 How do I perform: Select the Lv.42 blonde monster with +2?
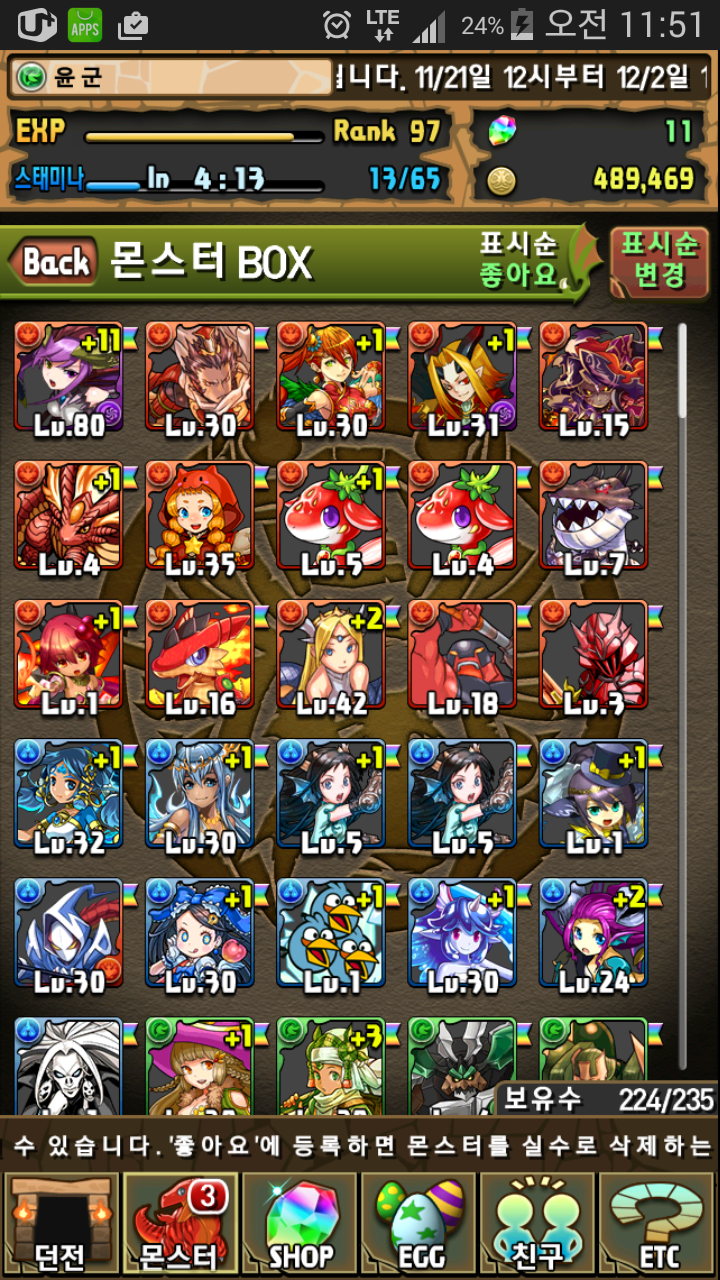pyautogui.click(x=331, y=654)
